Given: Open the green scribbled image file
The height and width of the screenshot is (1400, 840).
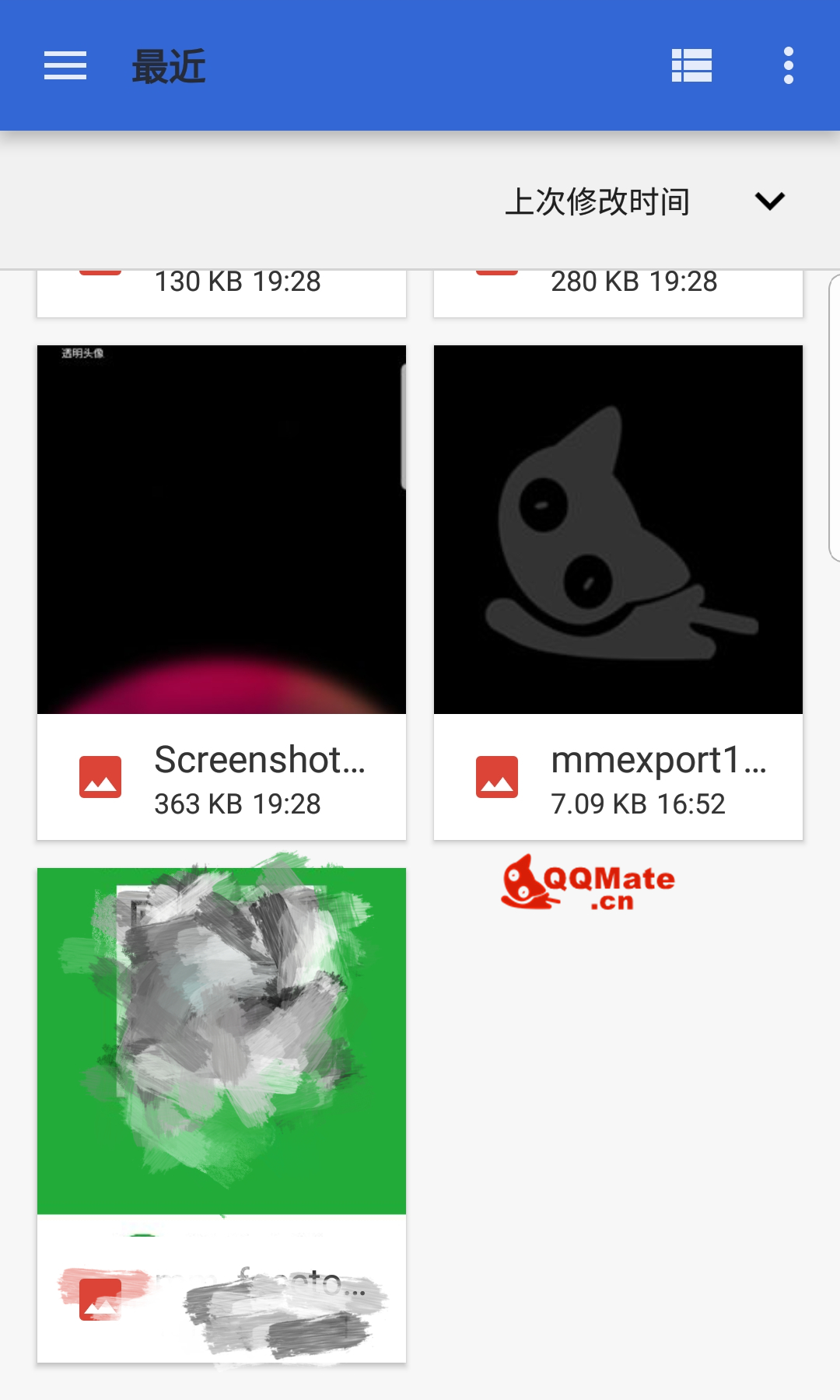Looking at the screenshot, I should click(222, 1089).
